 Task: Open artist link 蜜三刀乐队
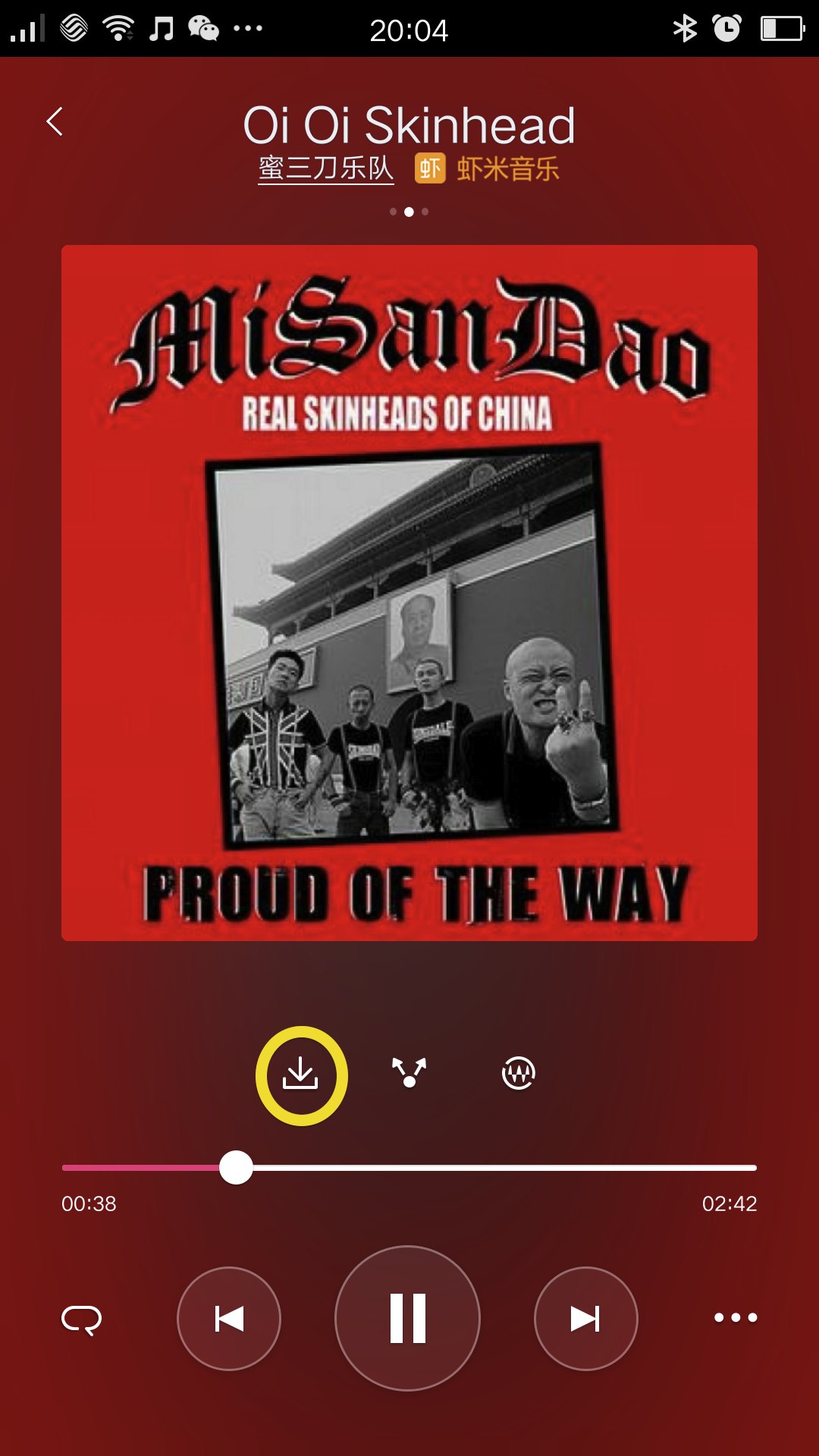coord(325,168)
